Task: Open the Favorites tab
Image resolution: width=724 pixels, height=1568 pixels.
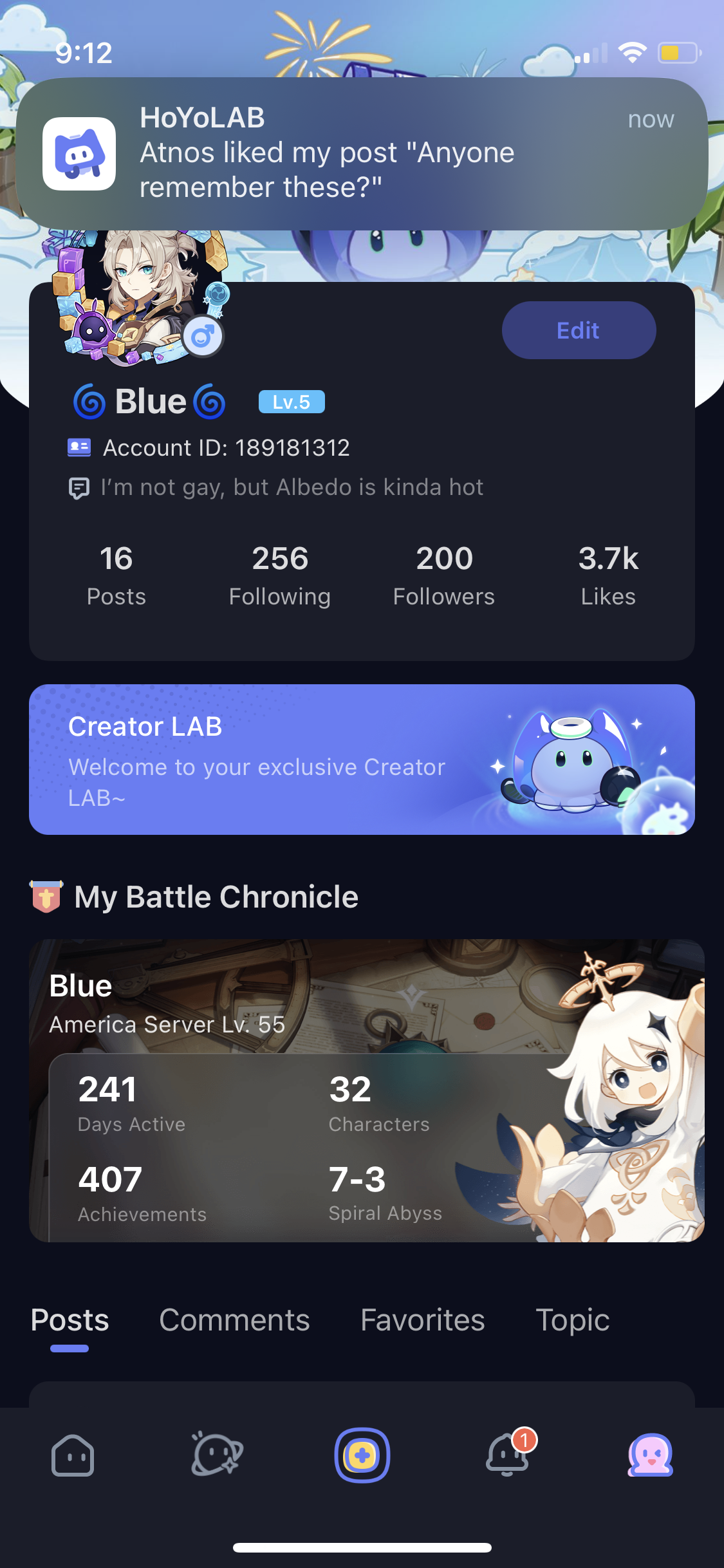Action: point(423,1320)
